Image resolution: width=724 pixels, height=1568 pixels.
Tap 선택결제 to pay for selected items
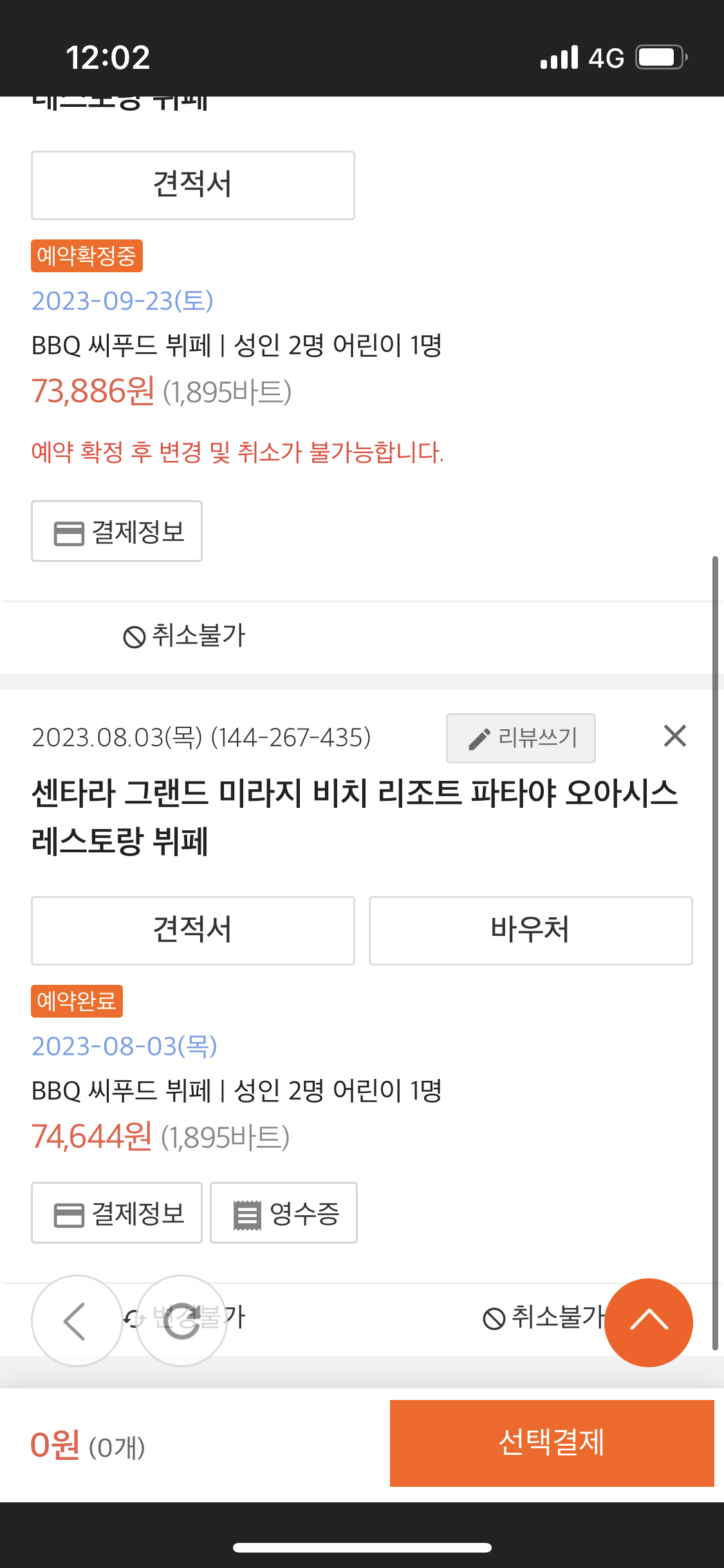(x=552, y=1443)
